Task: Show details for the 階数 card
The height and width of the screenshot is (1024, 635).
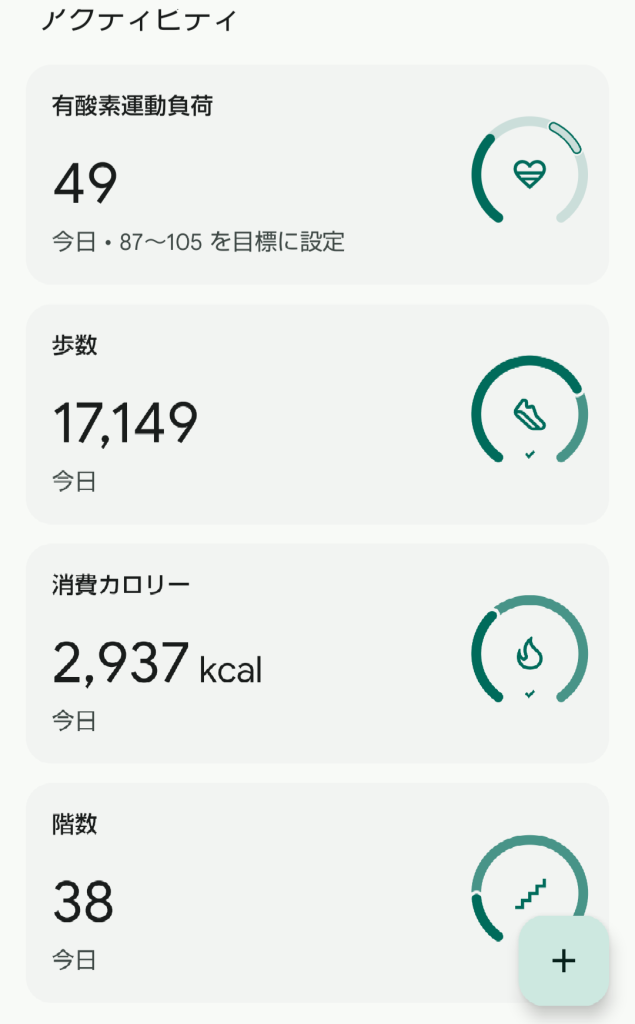Action: pos(260,892)
